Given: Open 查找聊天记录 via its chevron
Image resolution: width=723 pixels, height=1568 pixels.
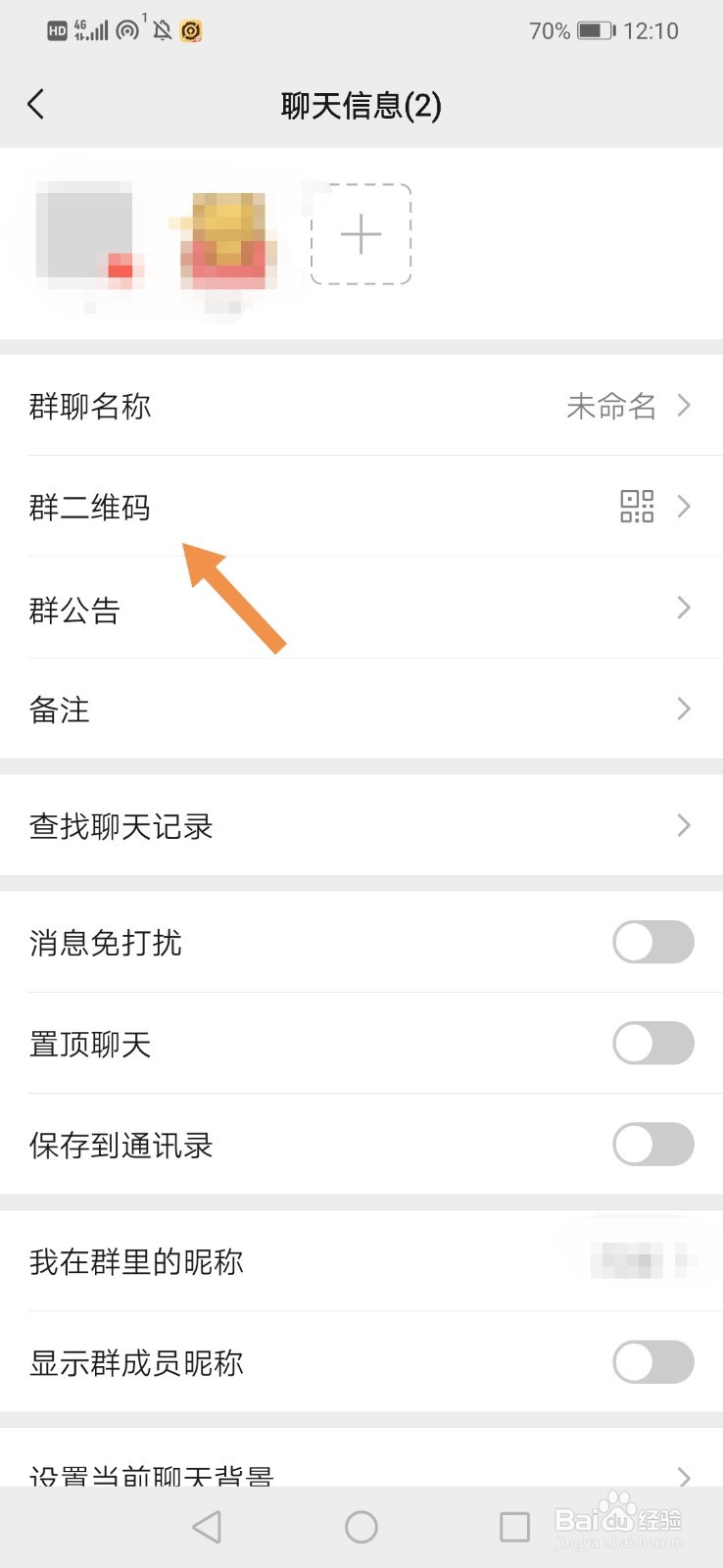Looking at the screenshot, I should click(x=683, y=825).
